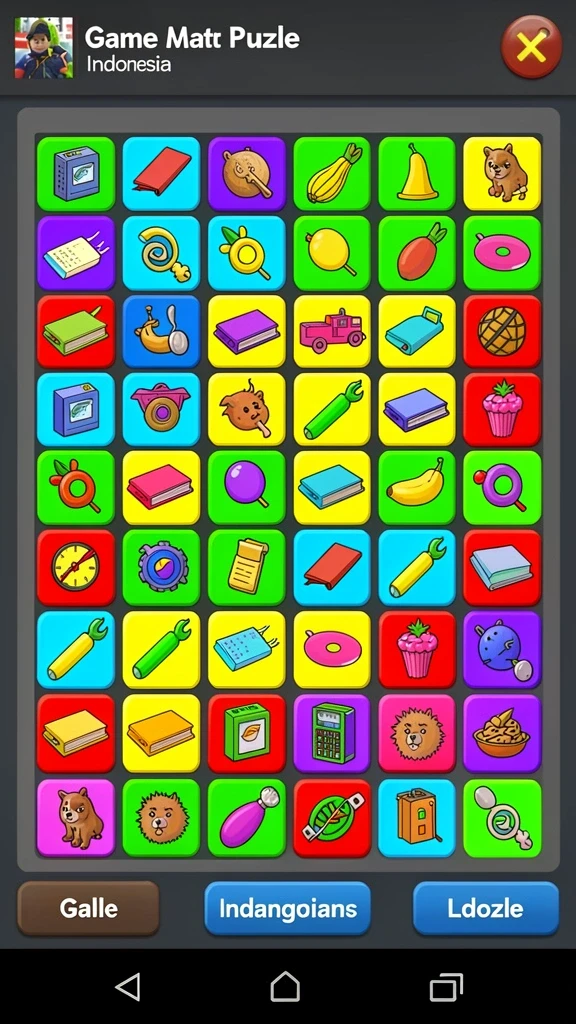Screen dimensions: 576x1024
Task: Tap the purple bowling pin tile
Action: pos(247,818)
